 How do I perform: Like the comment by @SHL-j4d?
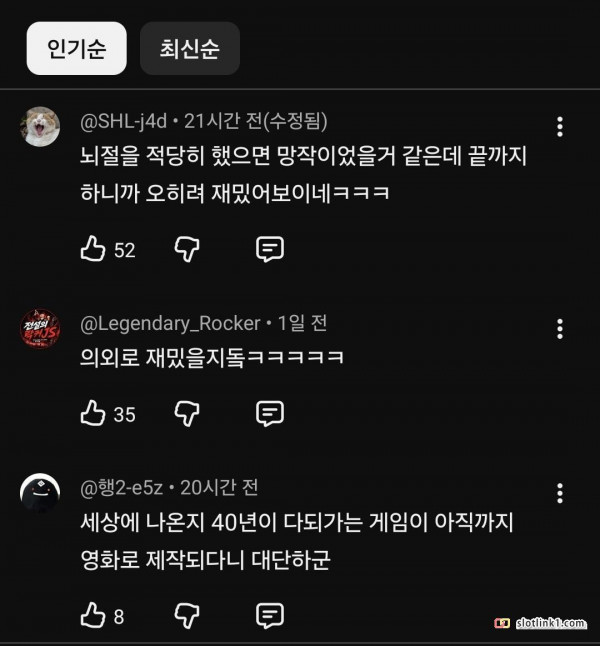[x=93, y=248]
